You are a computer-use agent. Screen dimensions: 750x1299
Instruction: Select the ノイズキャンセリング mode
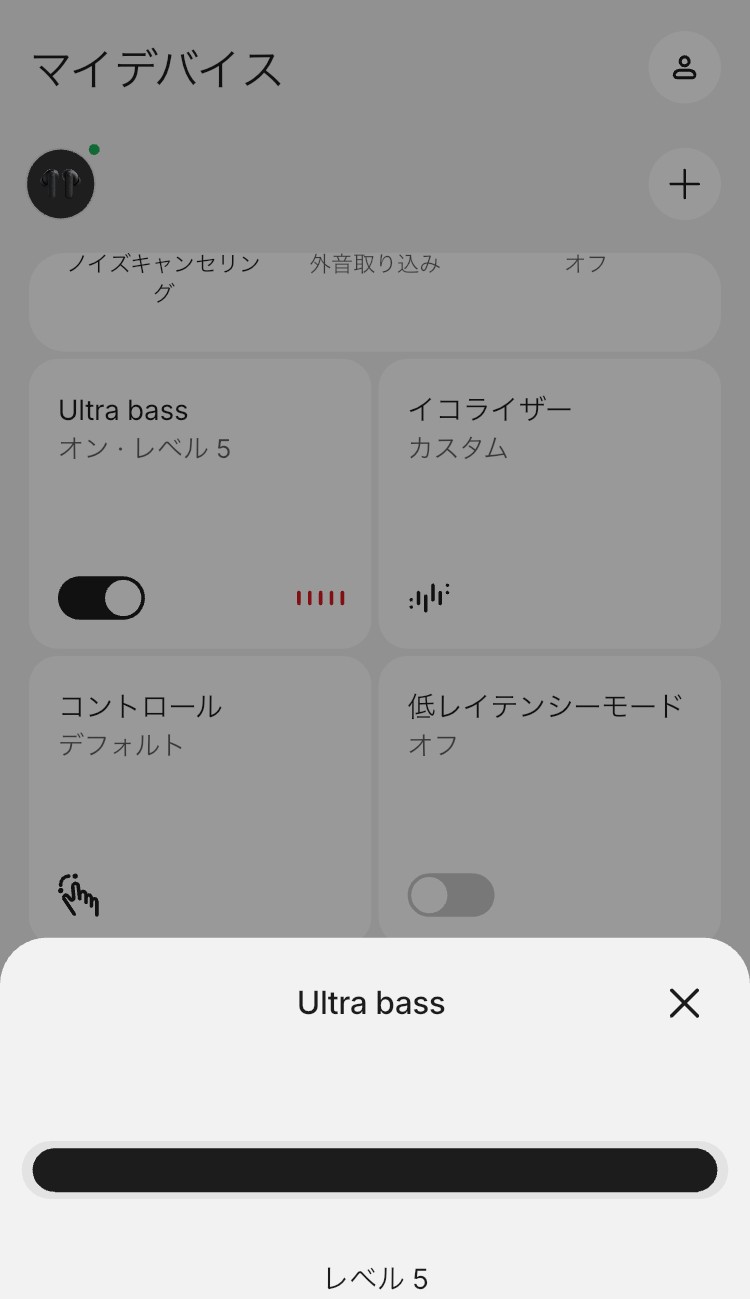click(x=165, y=277)
